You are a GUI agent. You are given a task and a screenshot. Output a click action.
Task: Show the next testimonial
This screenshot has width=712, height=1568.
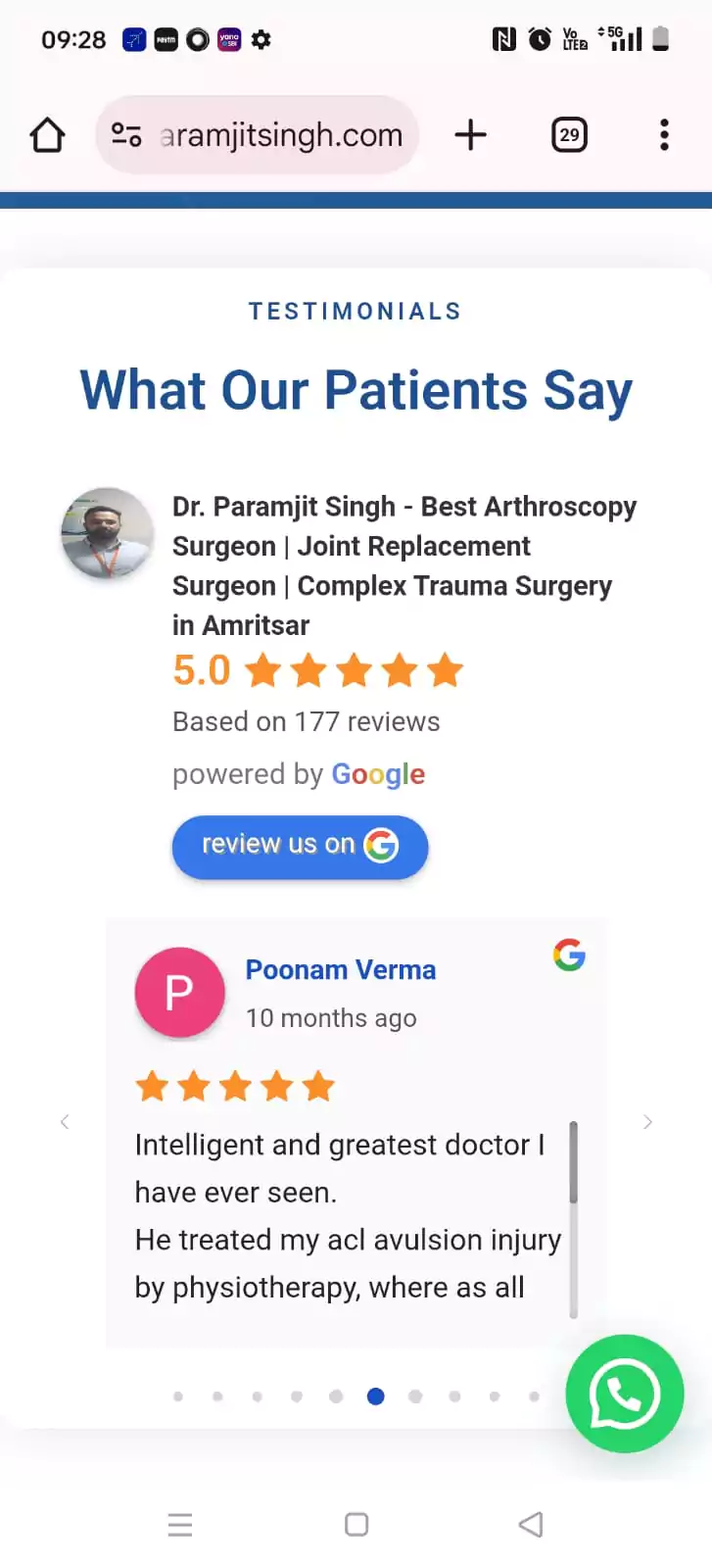pos(647,1122)
